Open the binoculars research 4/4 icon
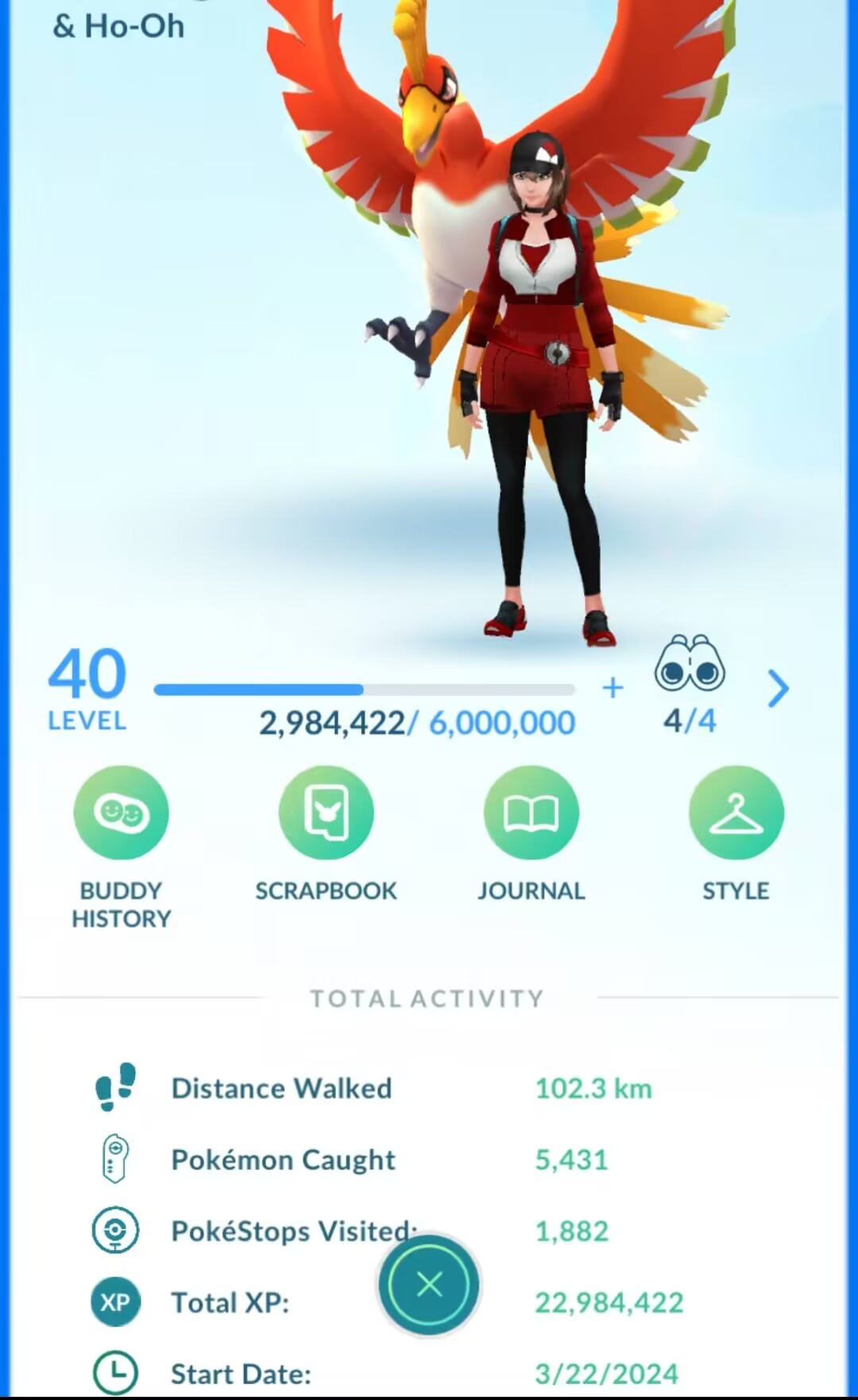 (690, 667)
